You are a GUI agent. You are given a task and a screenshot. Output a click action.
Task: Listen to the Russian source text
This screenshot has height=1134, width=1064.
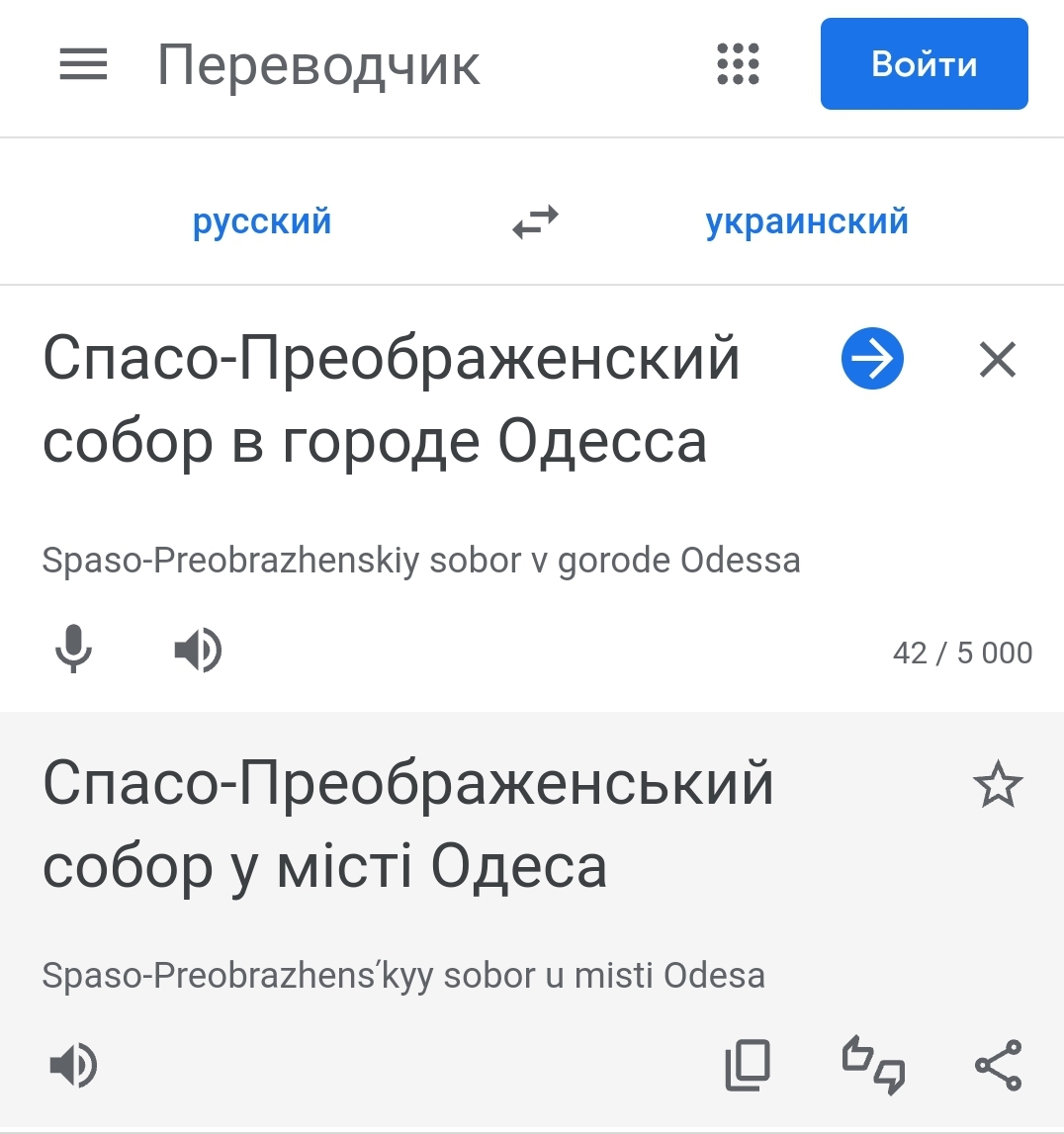(197, 652)
